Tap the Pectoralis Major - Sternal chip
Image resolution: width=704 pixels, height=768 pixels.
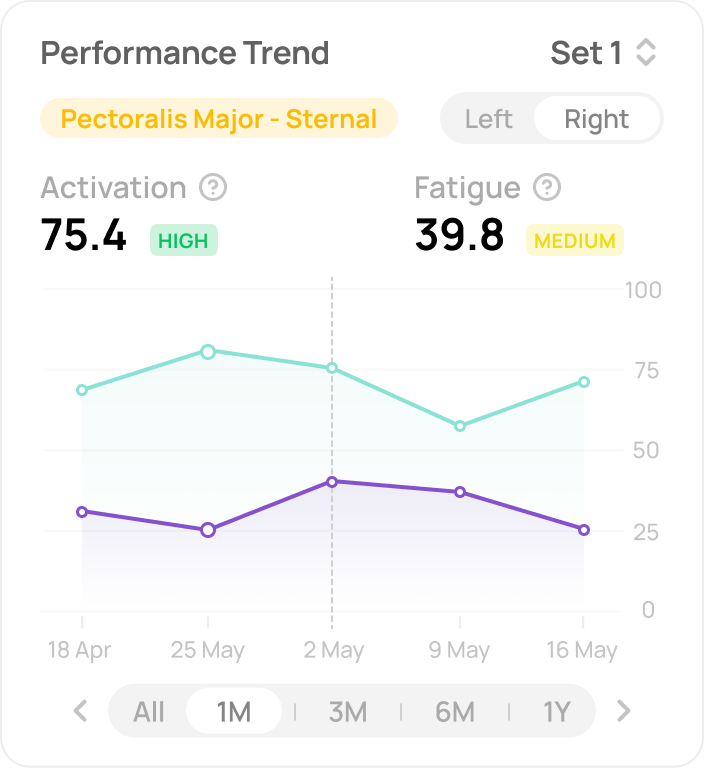tap(219, 119)
